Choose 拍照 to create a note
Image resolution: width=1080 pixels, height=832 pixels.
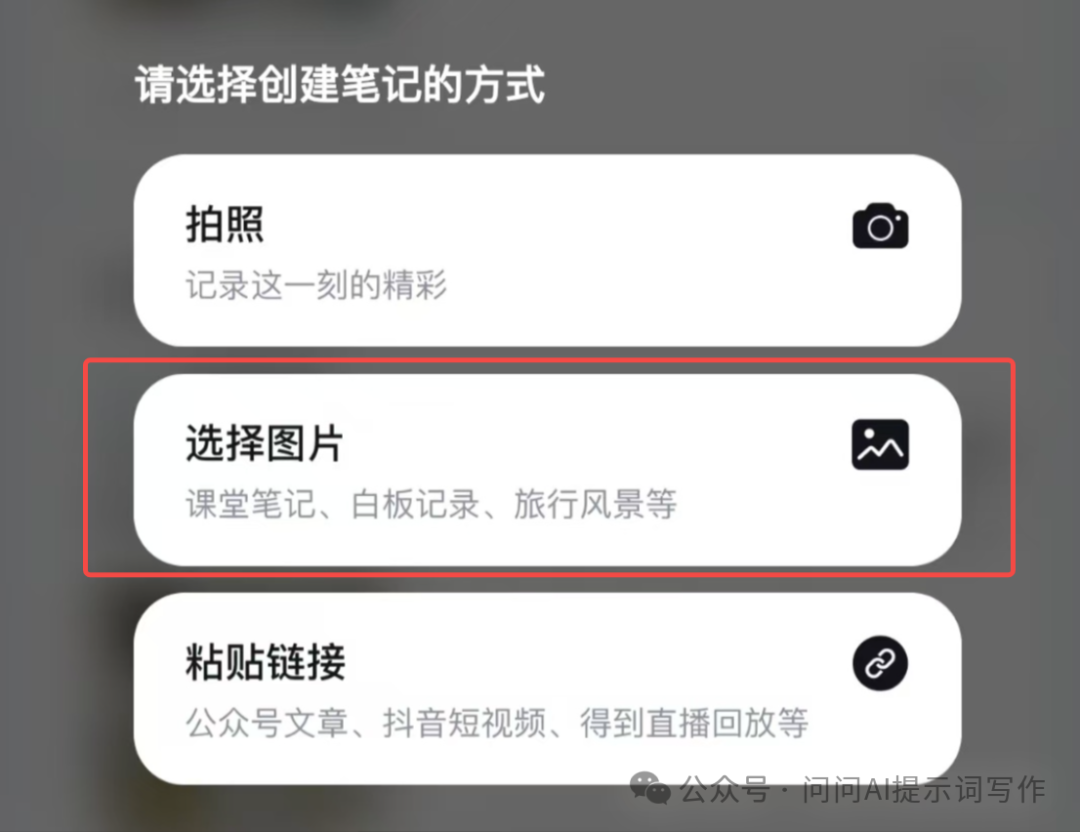click(x=547, y=250)
